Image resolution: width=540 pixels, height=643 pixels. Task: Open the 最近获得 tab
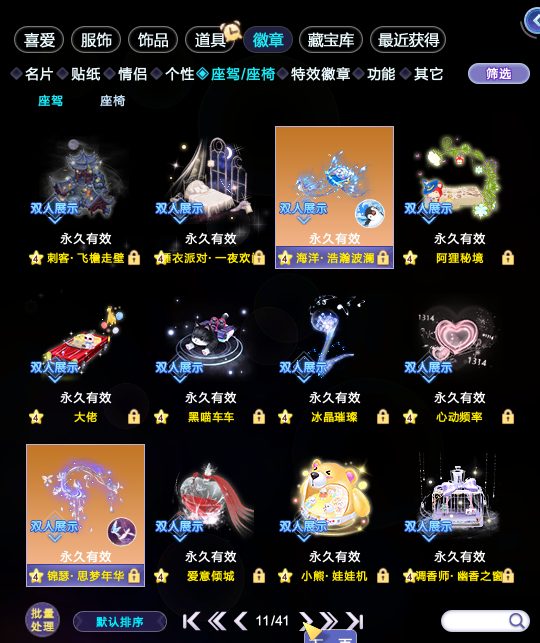tap(408, 40)
